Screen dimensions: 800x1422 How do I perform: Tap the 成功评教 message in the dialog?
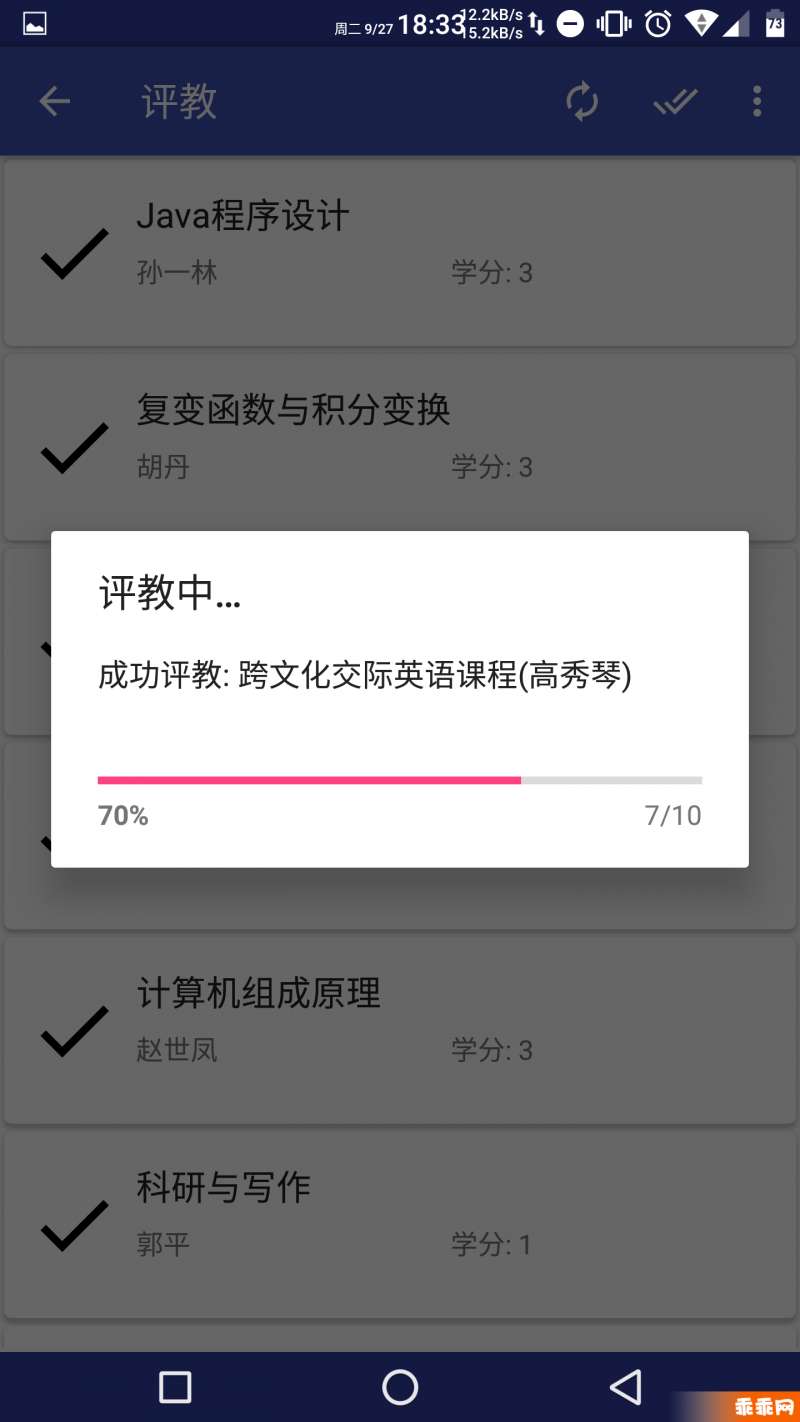[x=369, y=676]
